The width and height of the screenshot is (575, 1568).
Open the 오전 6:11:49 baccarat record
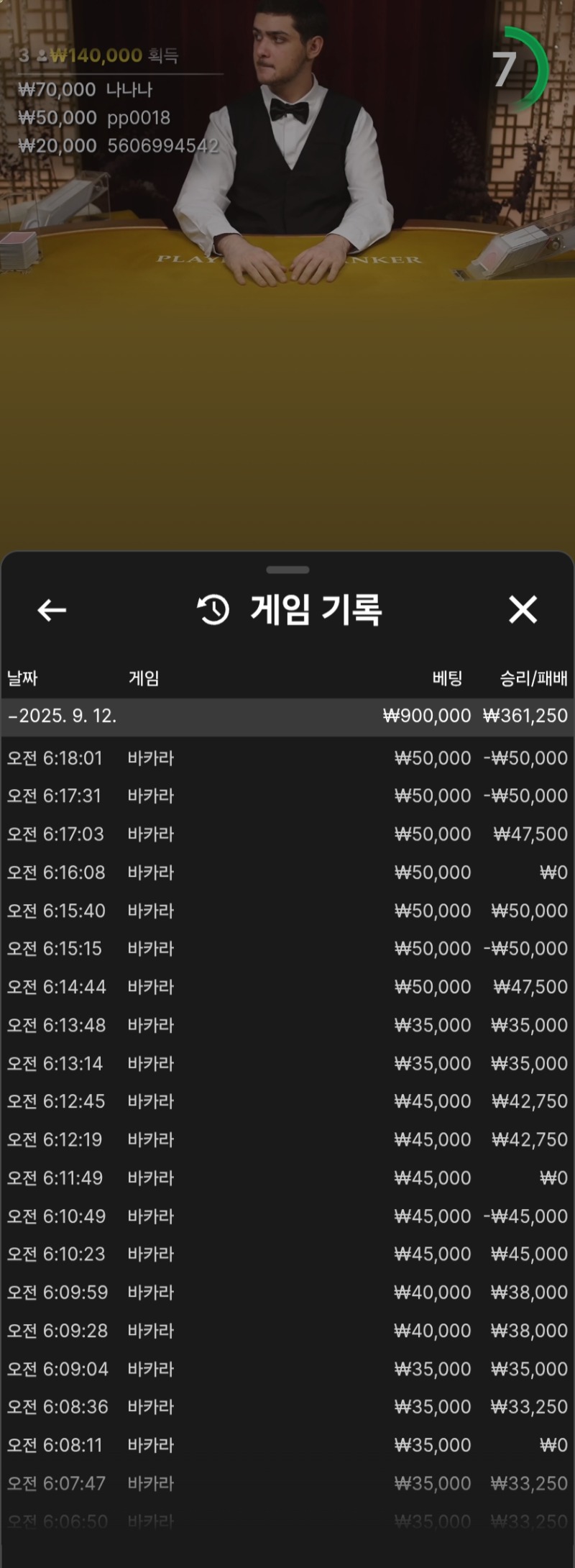(x=287, y=1178)
